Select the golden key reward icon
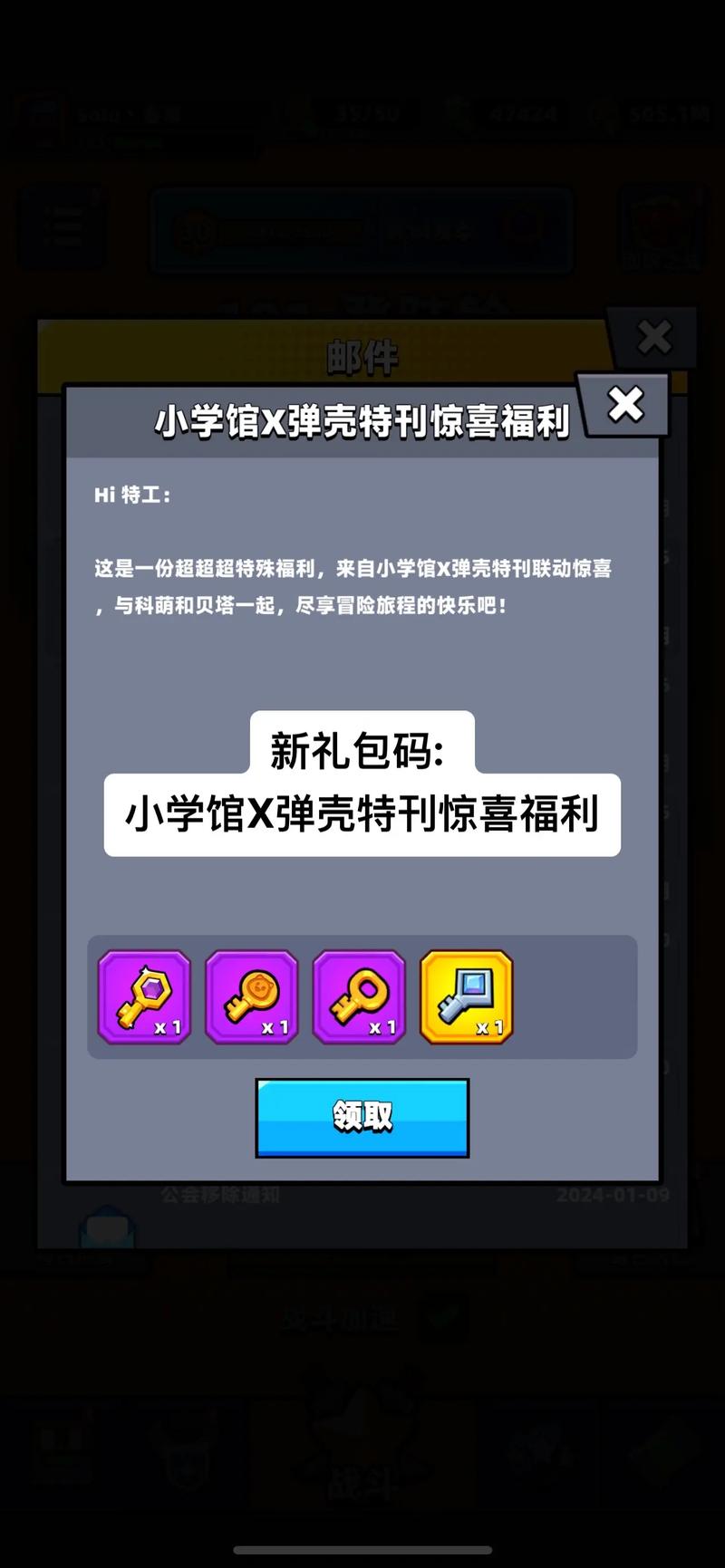Screen dimensions: 725x1568 pyautogui.click(x=359, y=997)
